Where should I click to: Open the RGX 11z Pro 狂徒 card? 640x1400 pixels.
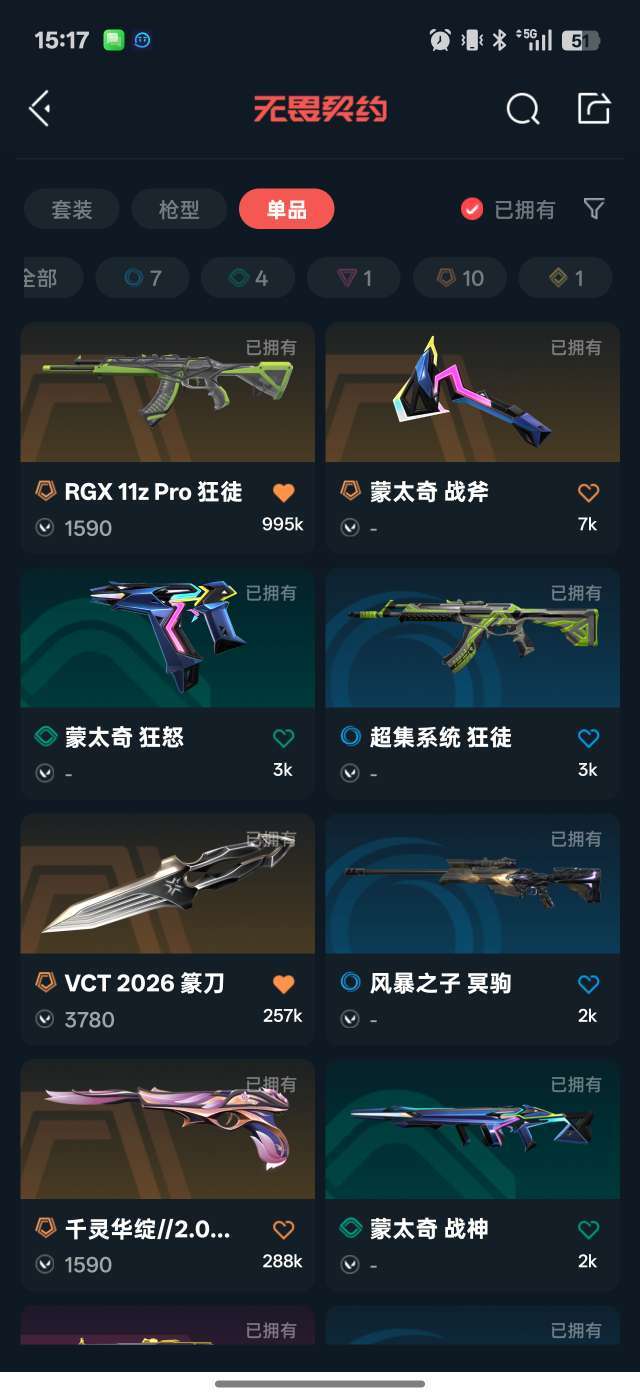click(167, 437)
